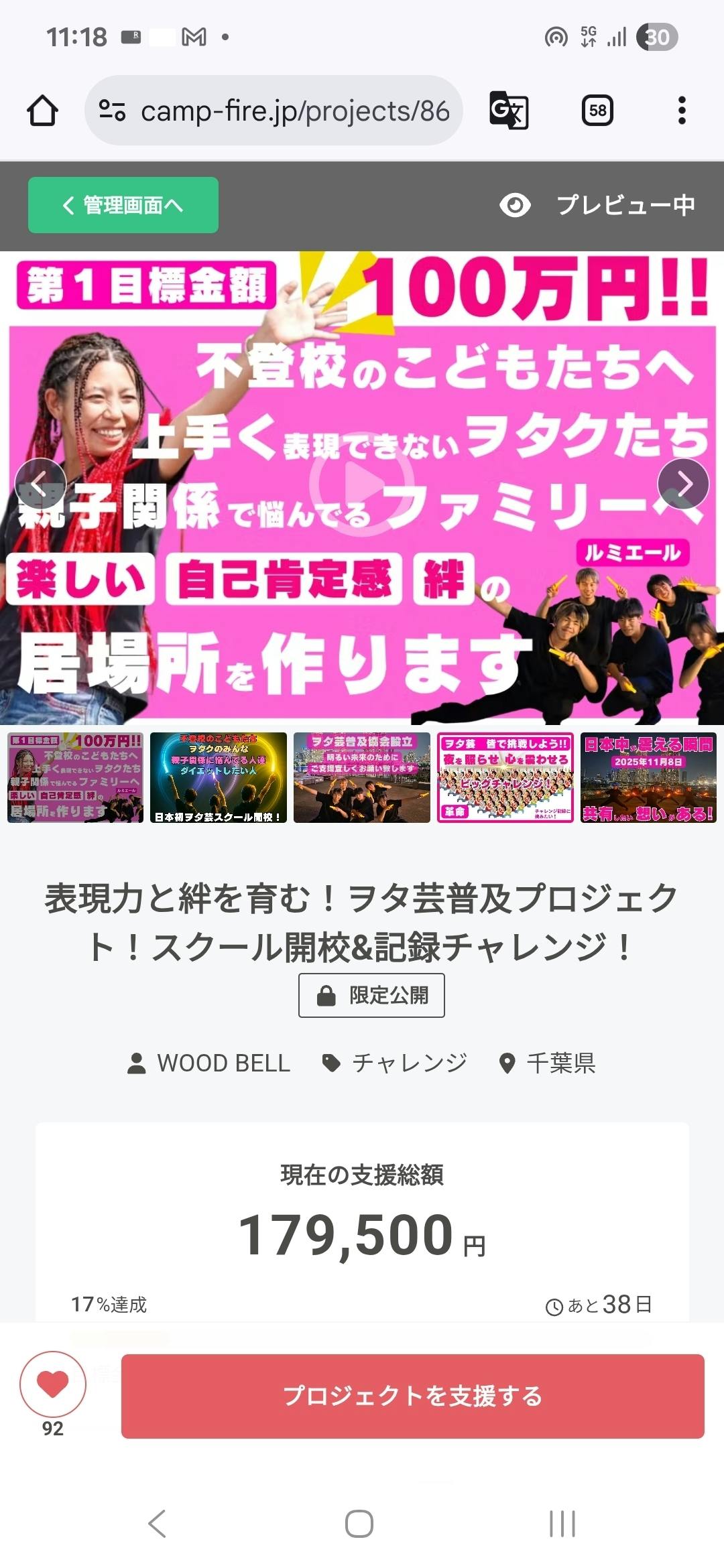Viewport: 724px width, 1568px height.
Task: Like this project with the heart button
Action: click(x=53, y=1384)
